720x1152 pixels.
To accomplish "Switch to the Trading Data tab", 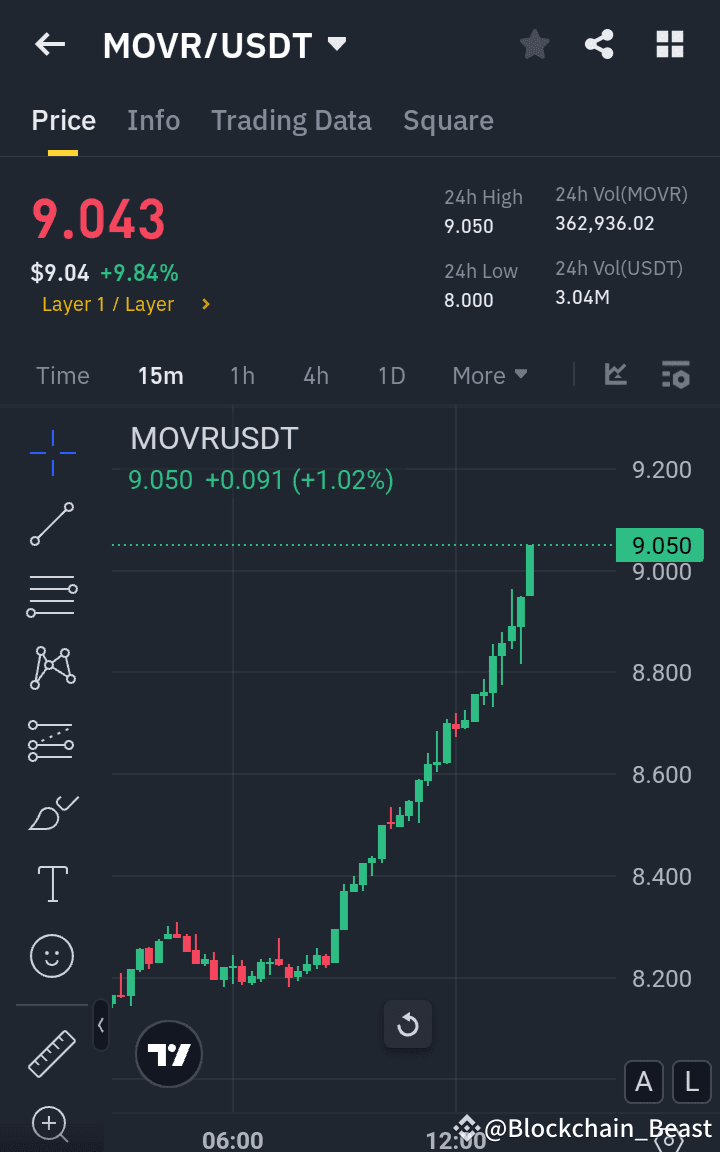I will 291,120.
